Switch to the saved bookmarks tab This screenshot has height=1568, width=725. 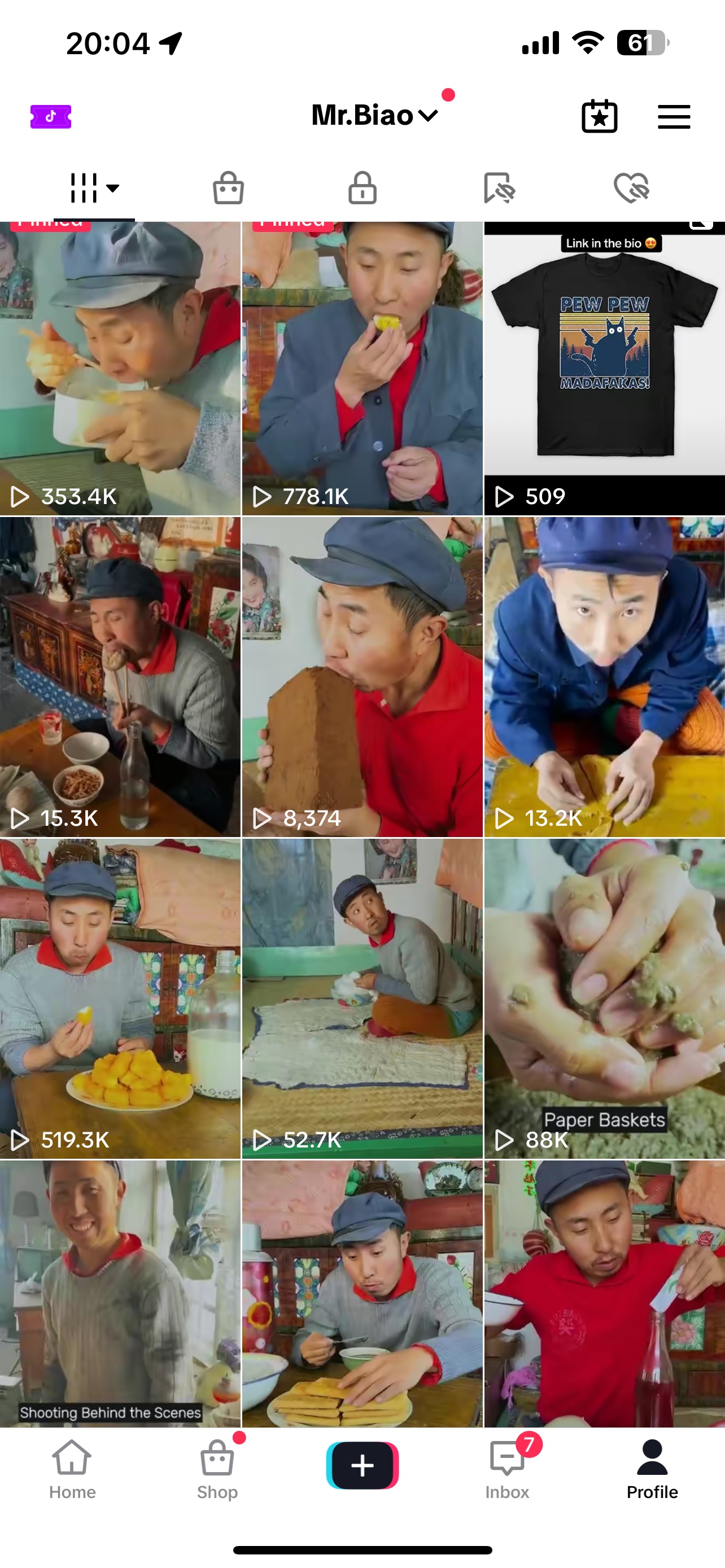pos(499,187)
